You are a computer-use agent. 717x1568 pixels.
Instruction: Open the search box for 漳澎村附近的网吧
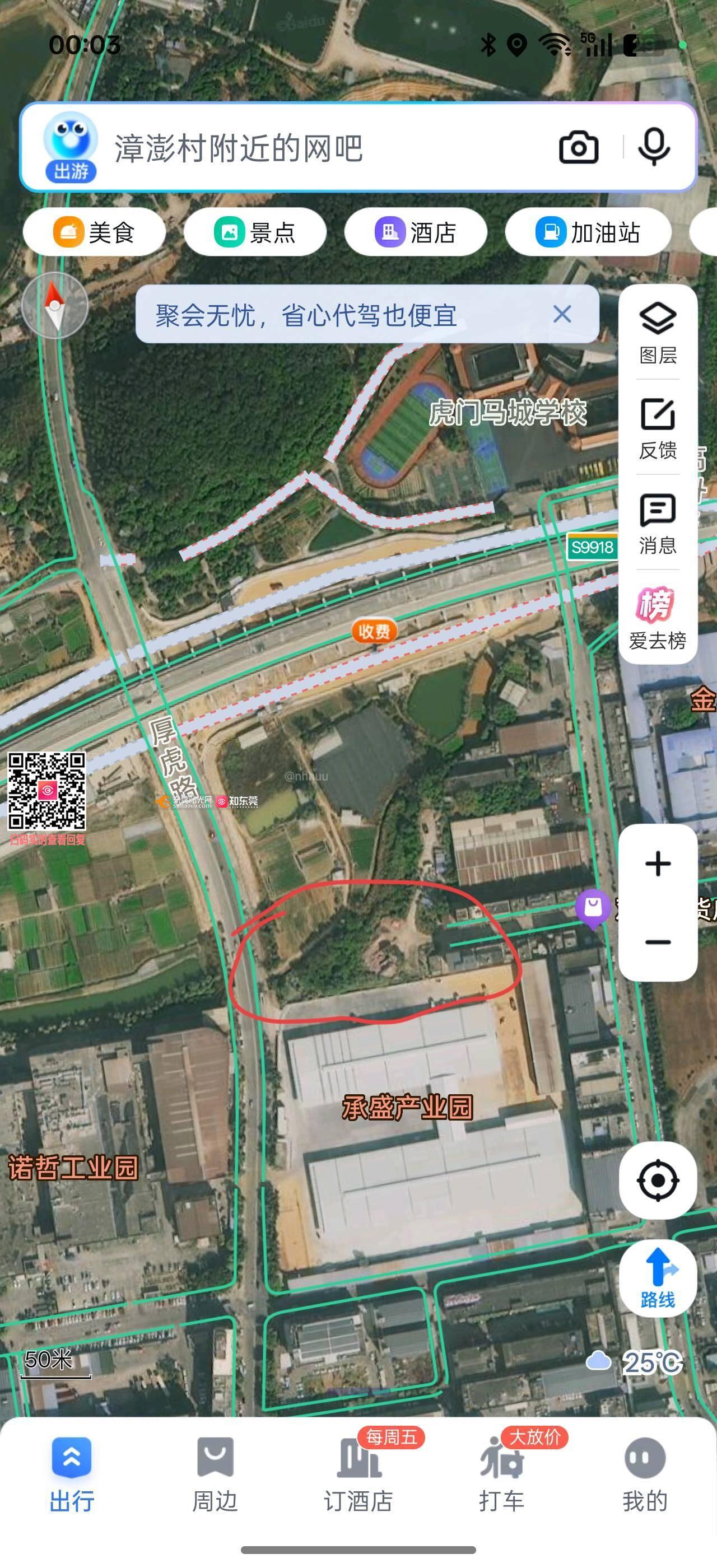tap(304, 148)
